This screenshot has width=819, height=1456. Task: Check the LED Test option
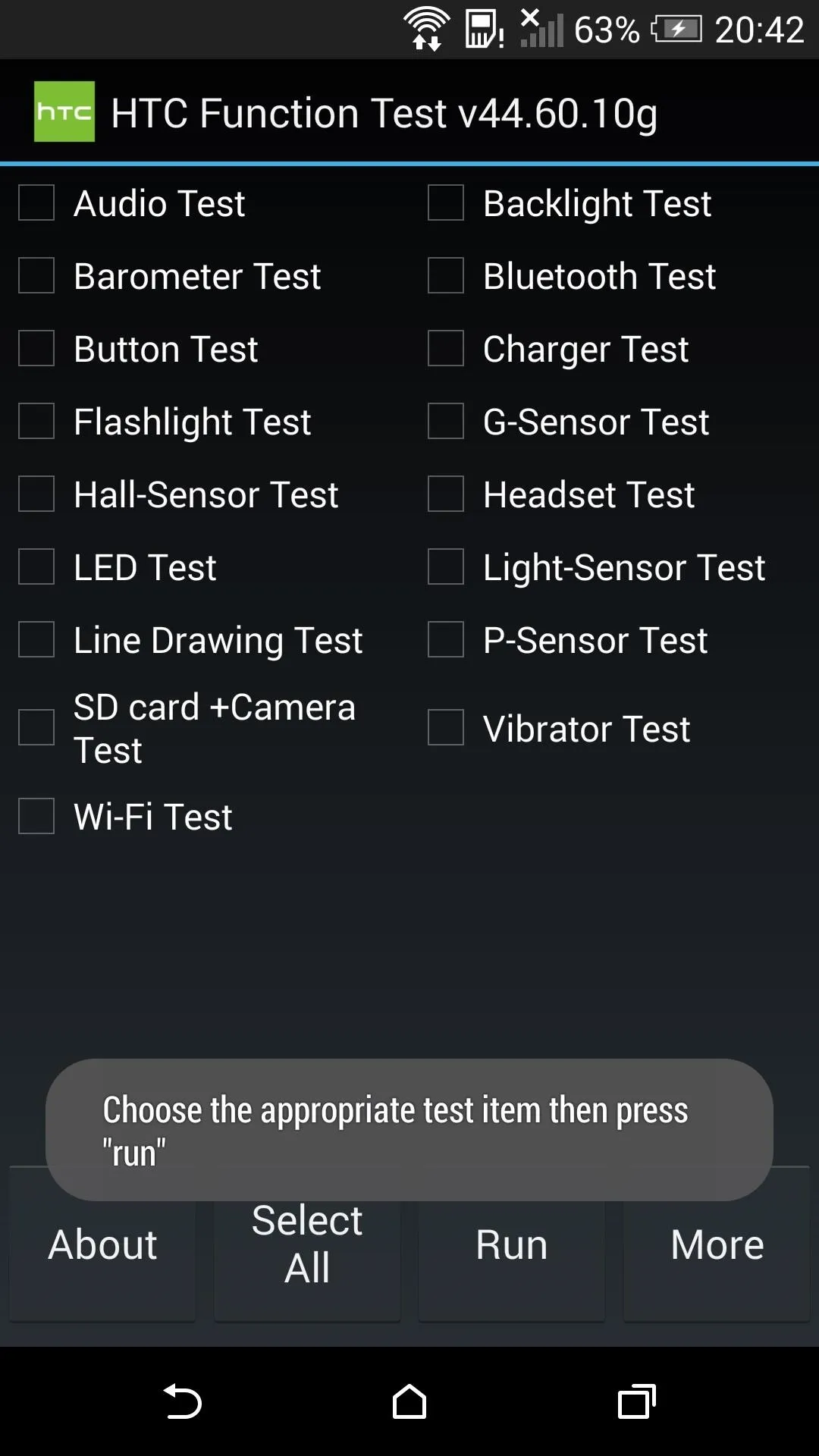[x=36, y=566]
